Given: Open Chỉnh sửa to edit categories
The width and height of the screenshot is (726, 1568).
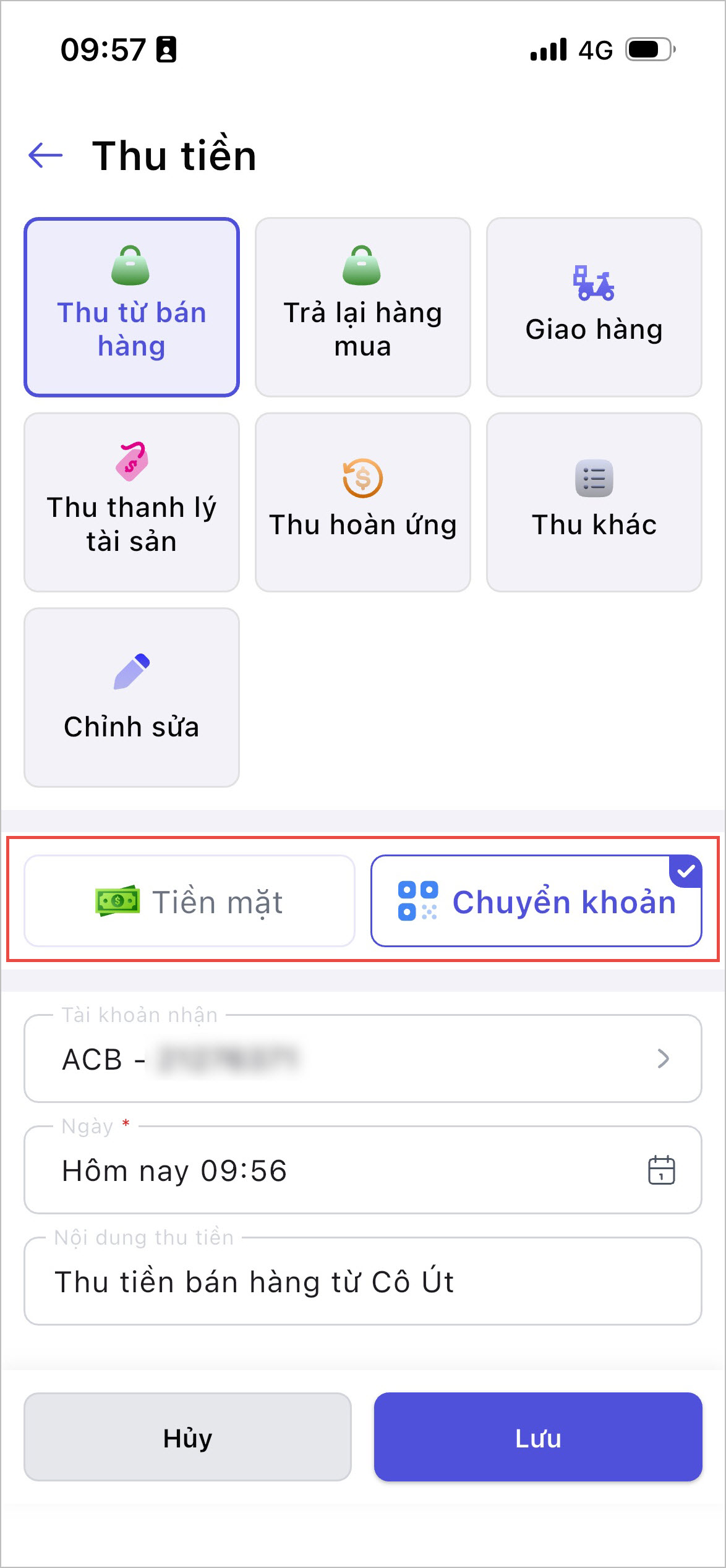Looking at the screenshot, I should pyautogui.click(x=132, y=697).
